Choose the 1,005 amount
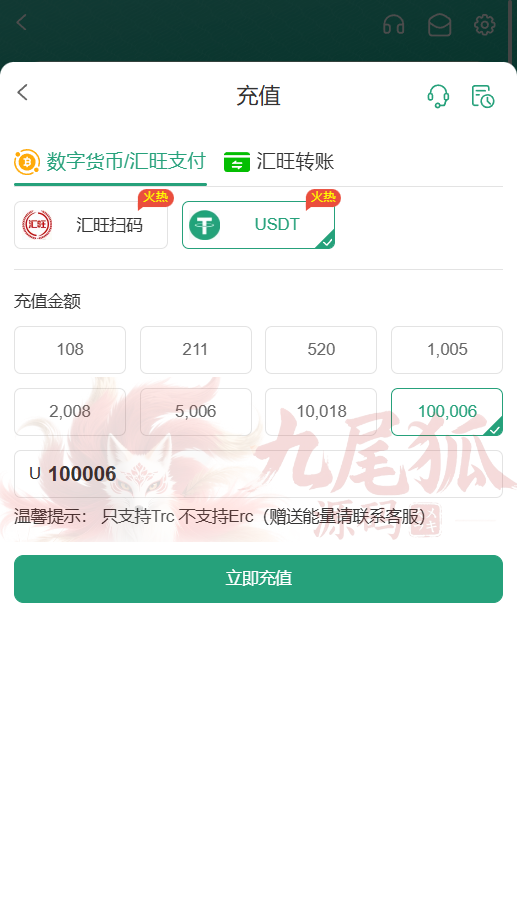 point(447,350)
